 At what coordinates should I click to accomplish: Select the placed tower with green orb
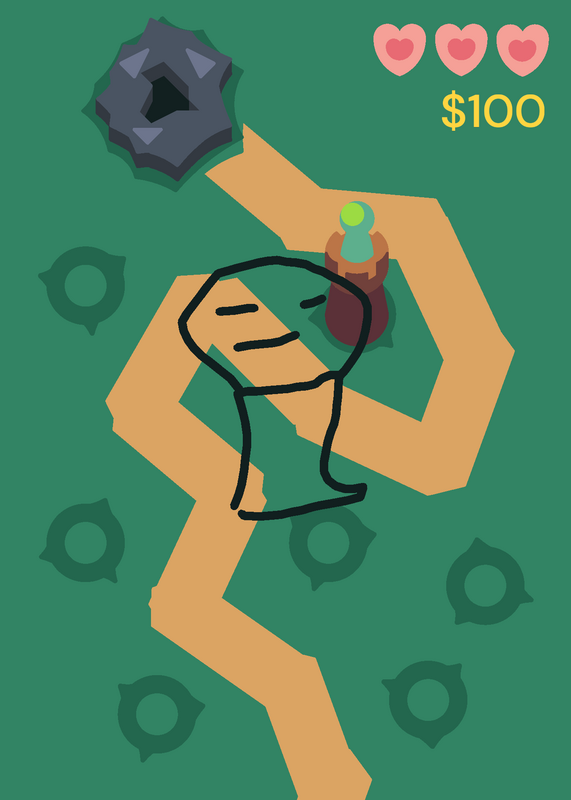coord(357,274)
